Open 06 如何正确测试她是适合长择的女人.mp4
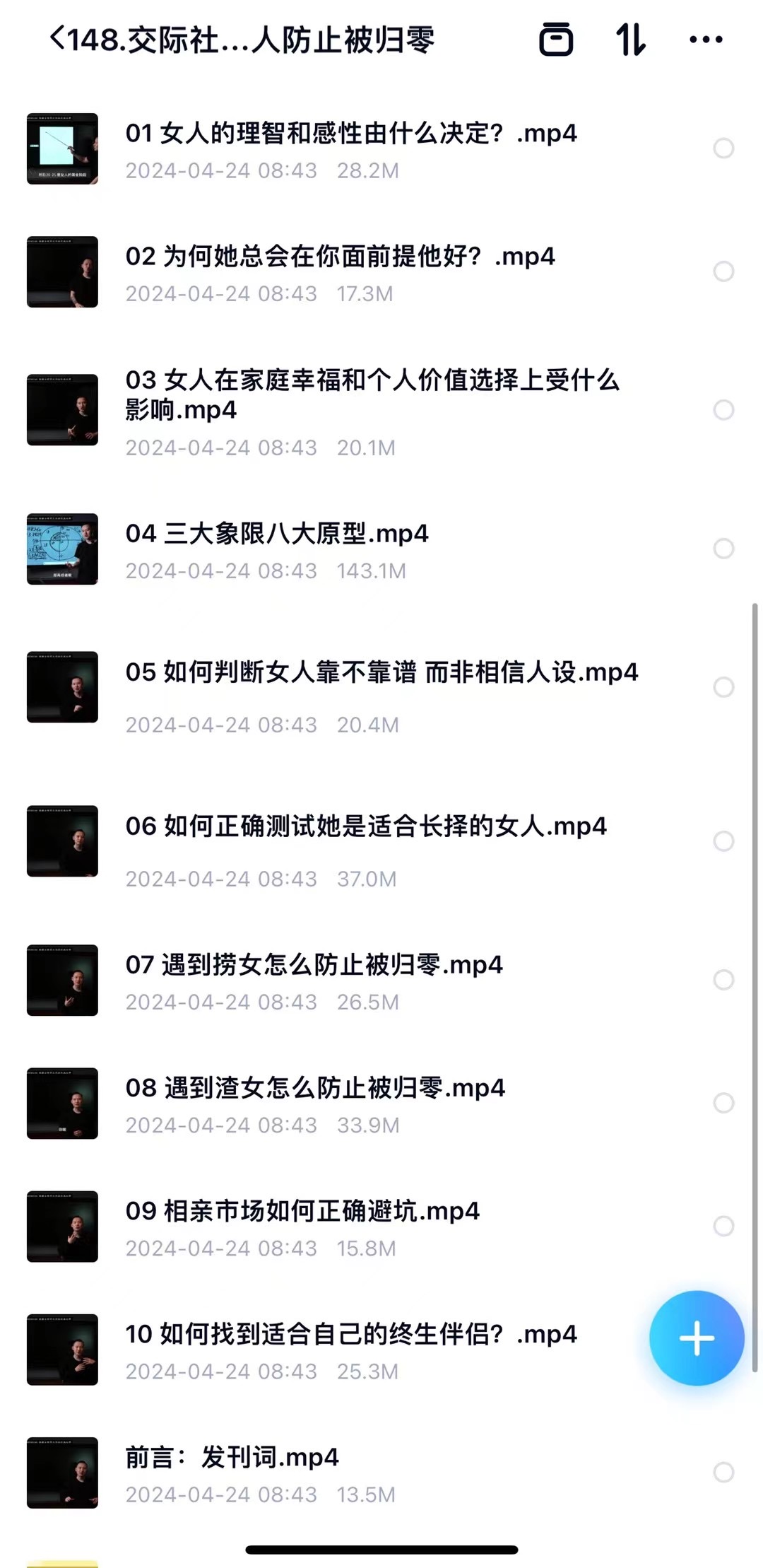763x1568 pixels. pyautogui.click(x=366, y=826)
